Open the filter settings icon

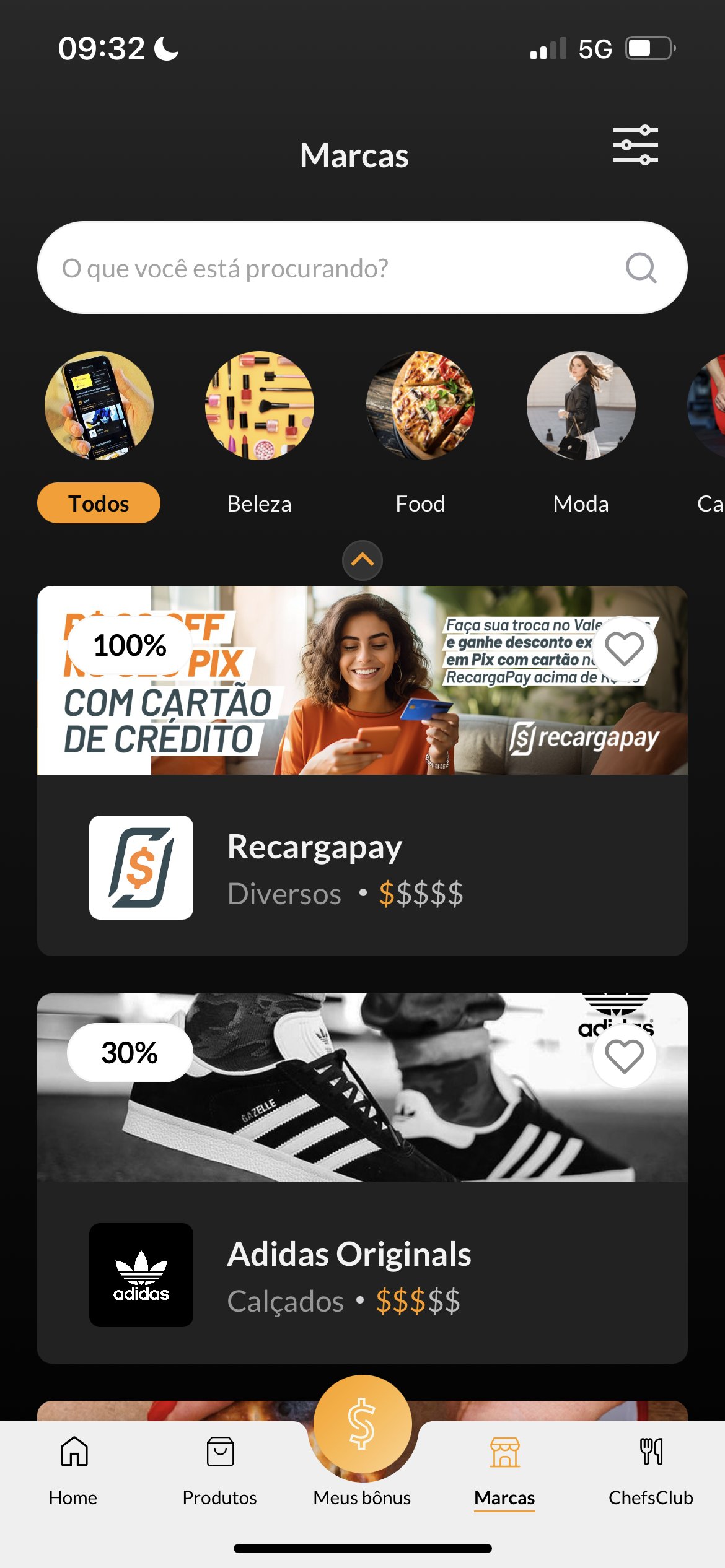[635, 145]
